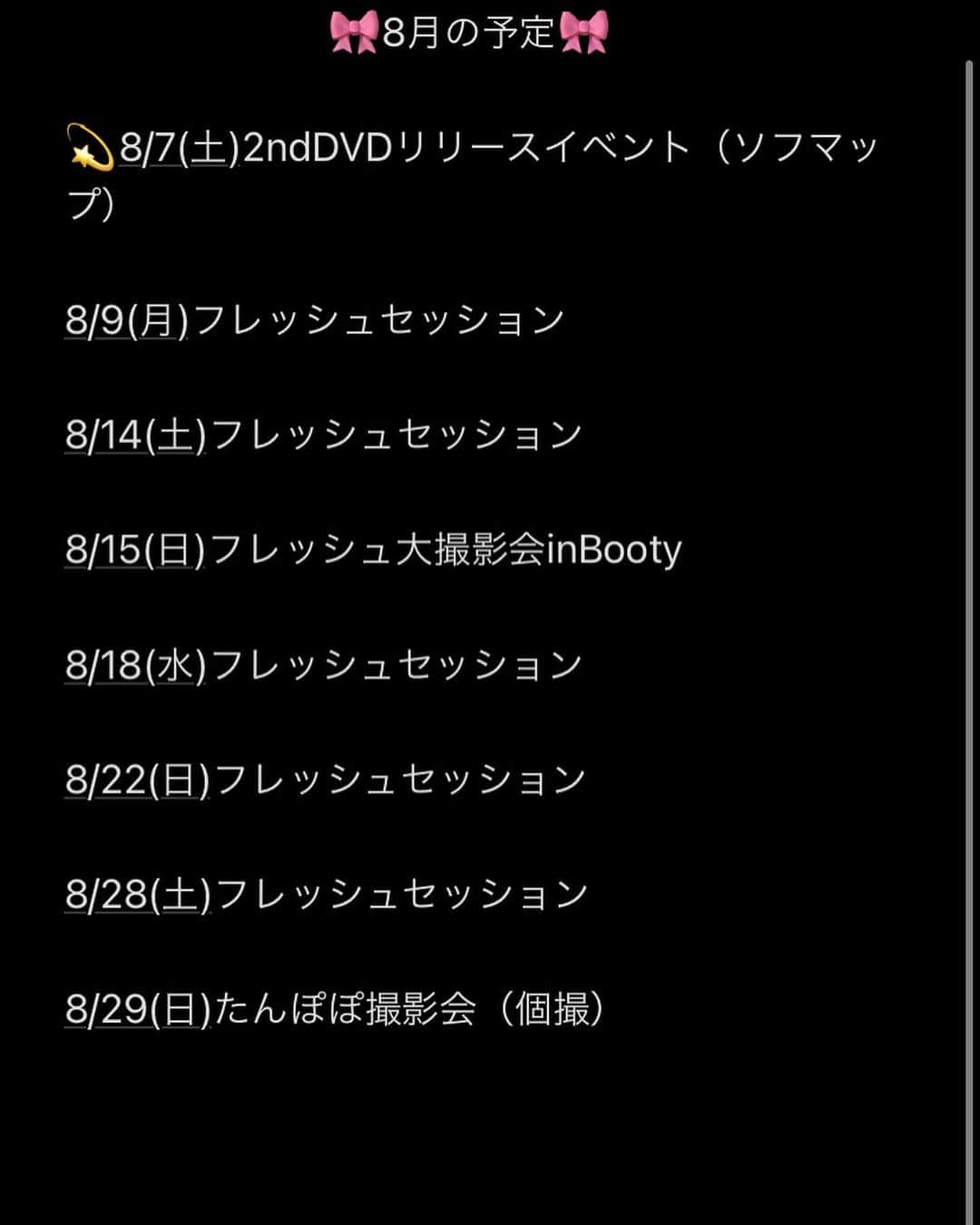Select the underlined 8/14(土) date
980x1225 pixels.
(136, 435)
